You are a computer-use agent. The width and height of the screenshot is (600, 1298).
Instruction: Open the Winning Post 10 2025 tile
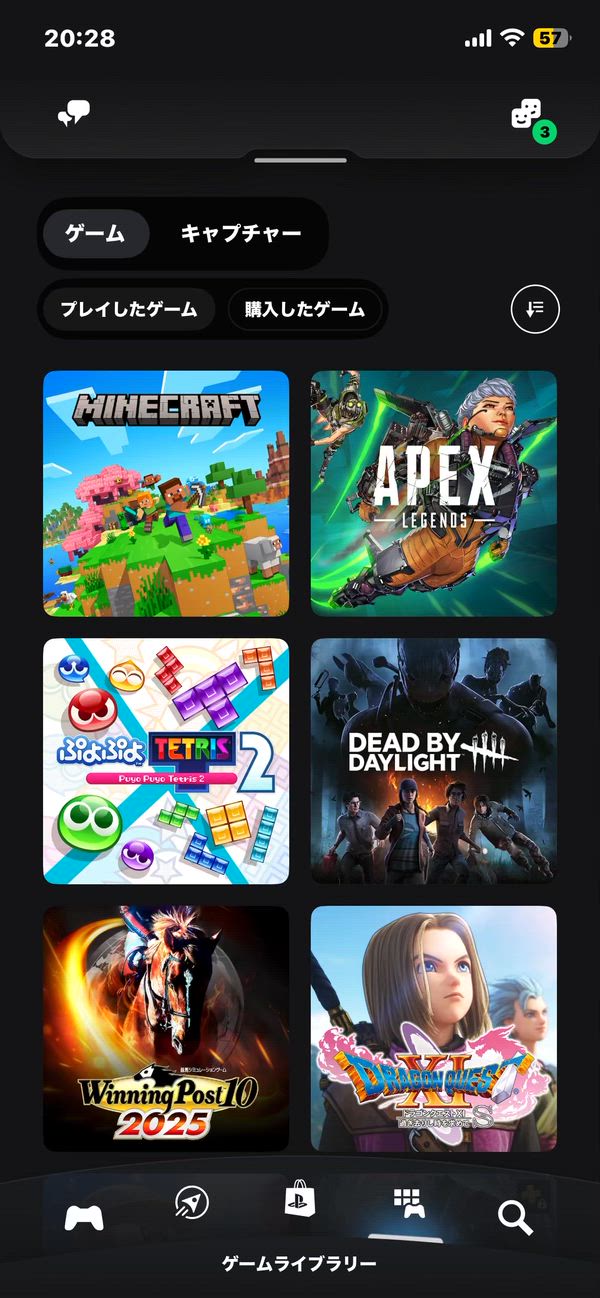(166, 1028)
